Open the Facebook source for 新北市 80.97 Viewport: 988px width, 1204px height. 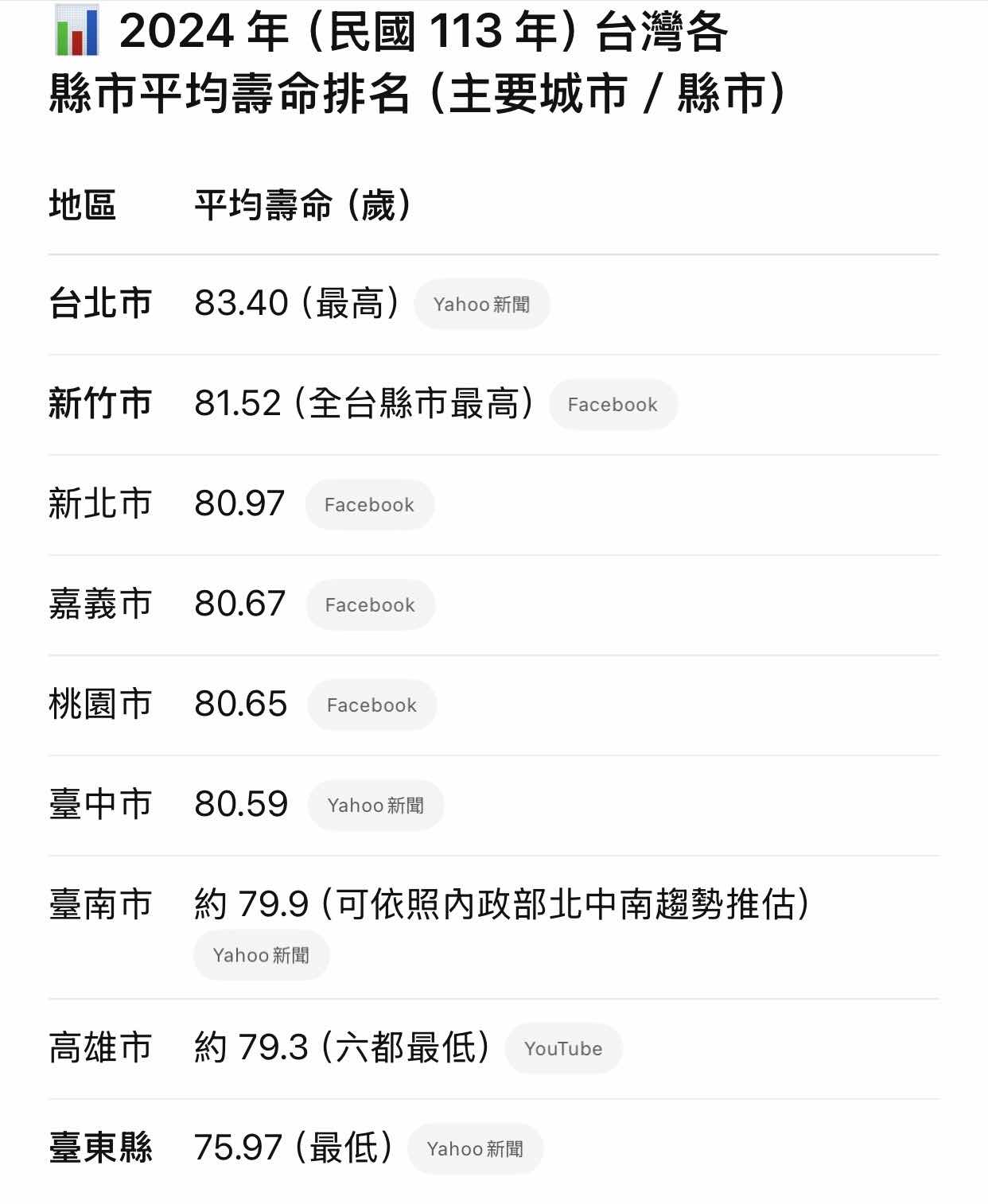(x=369, y=505)
